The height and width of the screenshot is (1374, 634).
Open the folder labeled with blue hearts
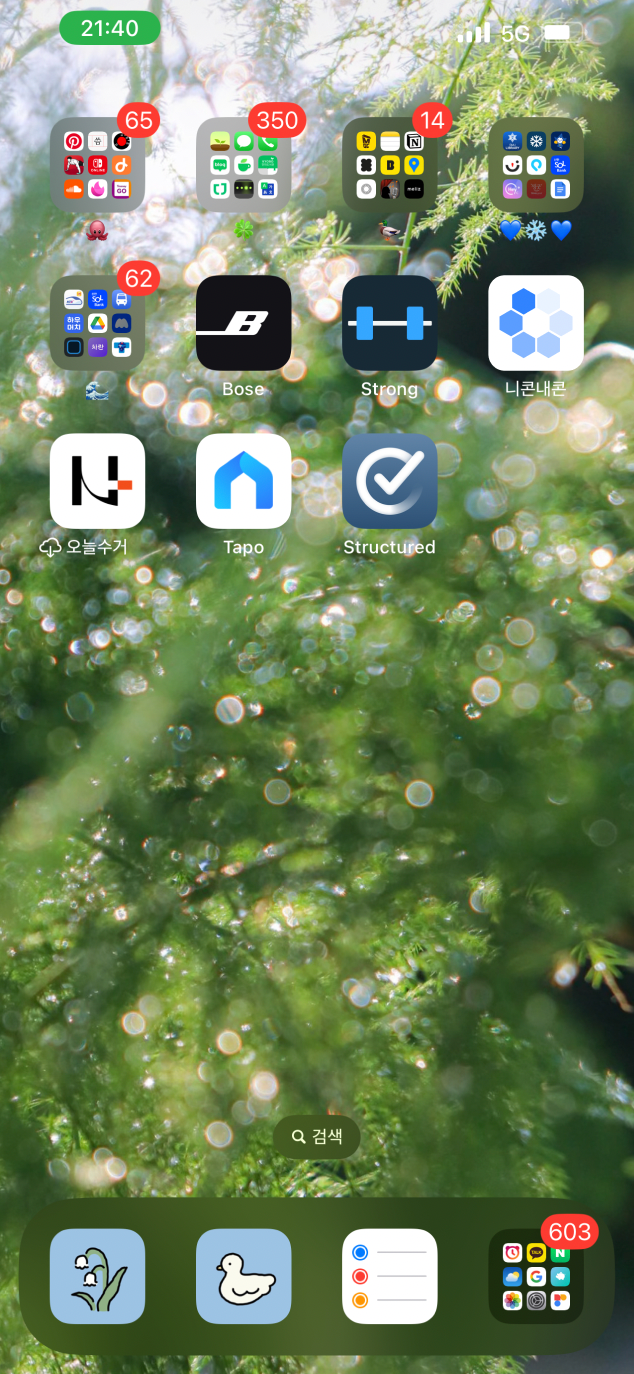[536, 165]
